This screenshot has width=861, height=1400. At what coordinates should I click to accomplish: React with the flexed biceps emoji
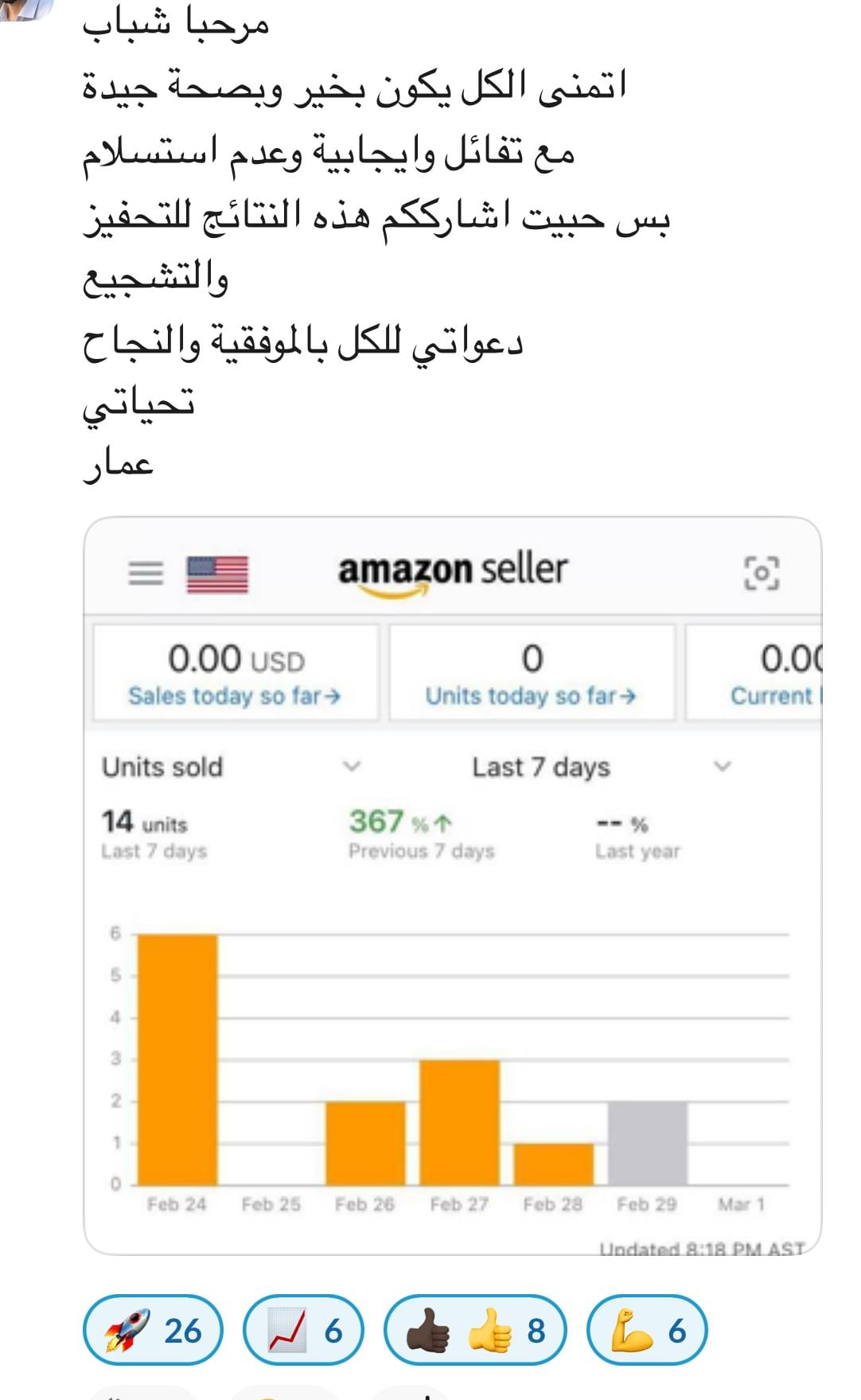coord(647,1330)
